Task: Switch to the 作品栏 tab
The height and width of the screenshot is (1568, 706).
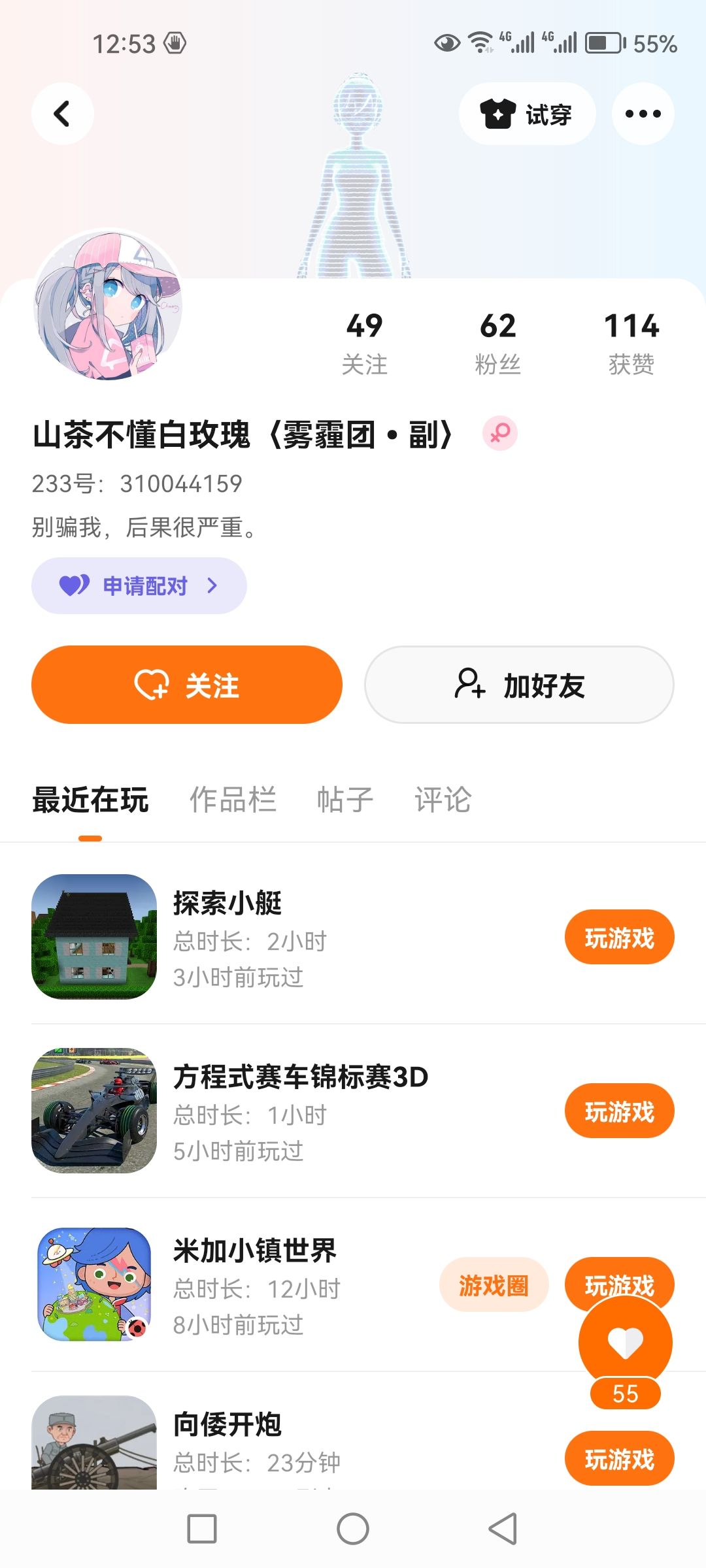Action: coord(233,800)
